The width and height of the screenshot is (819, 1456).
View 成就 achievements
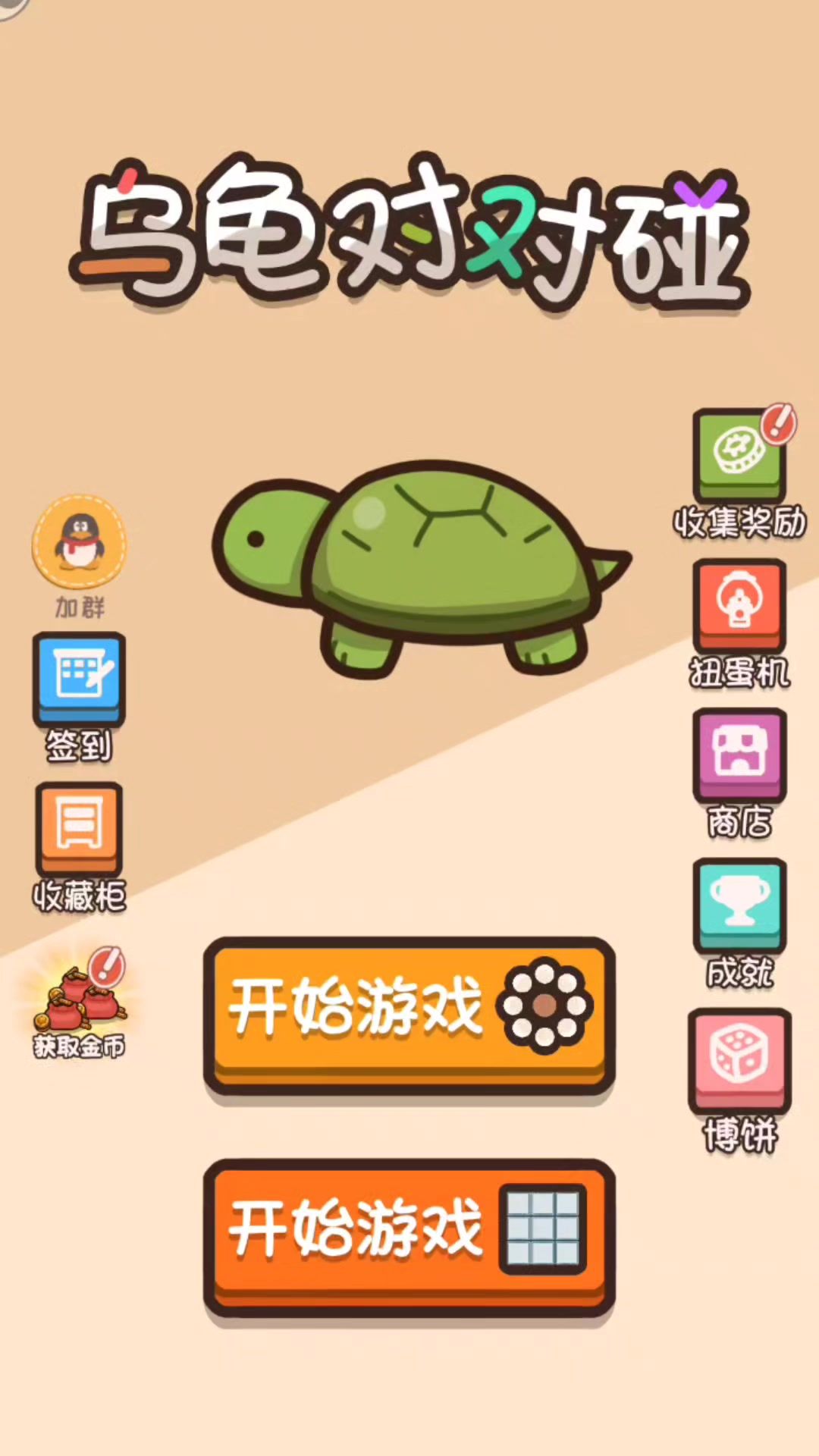(739, 904)
